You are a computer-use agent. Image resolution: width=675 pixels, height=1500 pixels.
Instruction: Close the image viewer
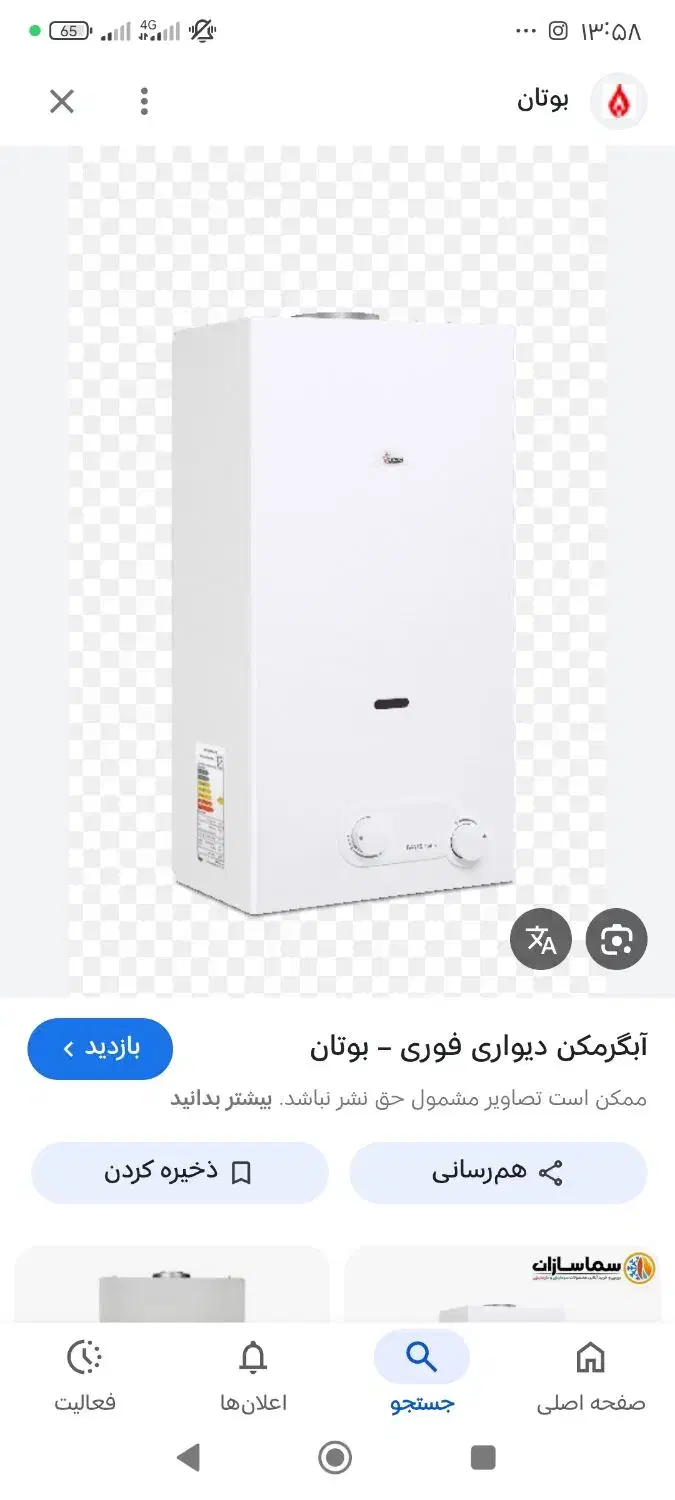click(x=62, y=101)
